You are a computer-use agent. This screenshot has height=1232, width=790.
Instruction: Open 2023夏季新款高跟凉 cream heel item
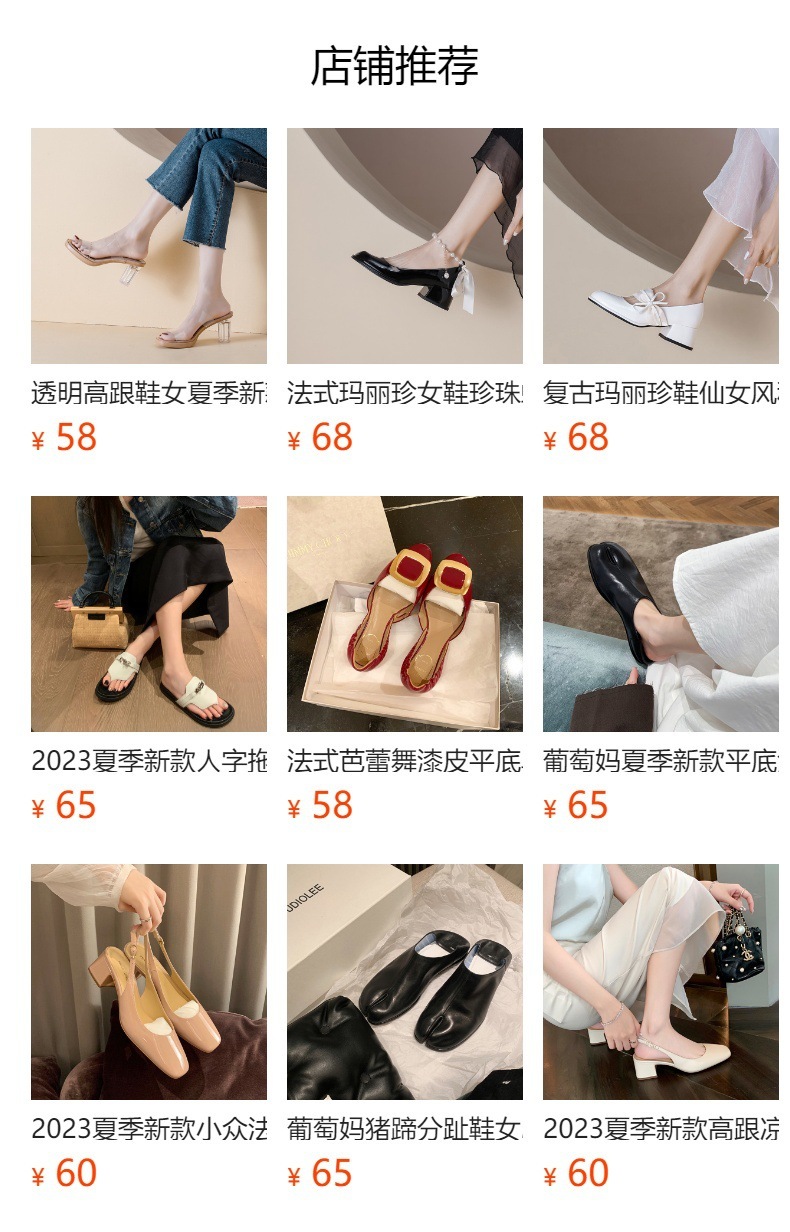tap(660, 982)
